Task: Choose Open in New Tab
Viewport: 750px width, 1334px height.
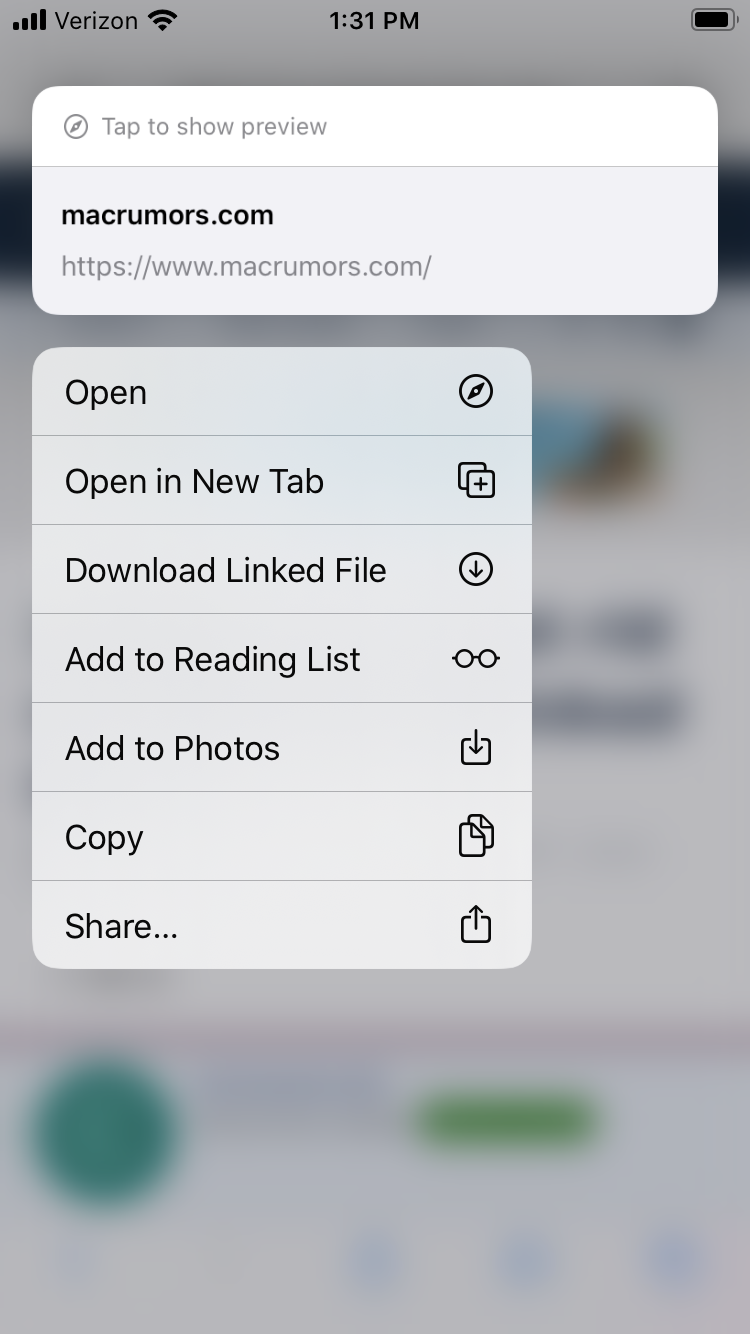Action: [x=282, y=481]
